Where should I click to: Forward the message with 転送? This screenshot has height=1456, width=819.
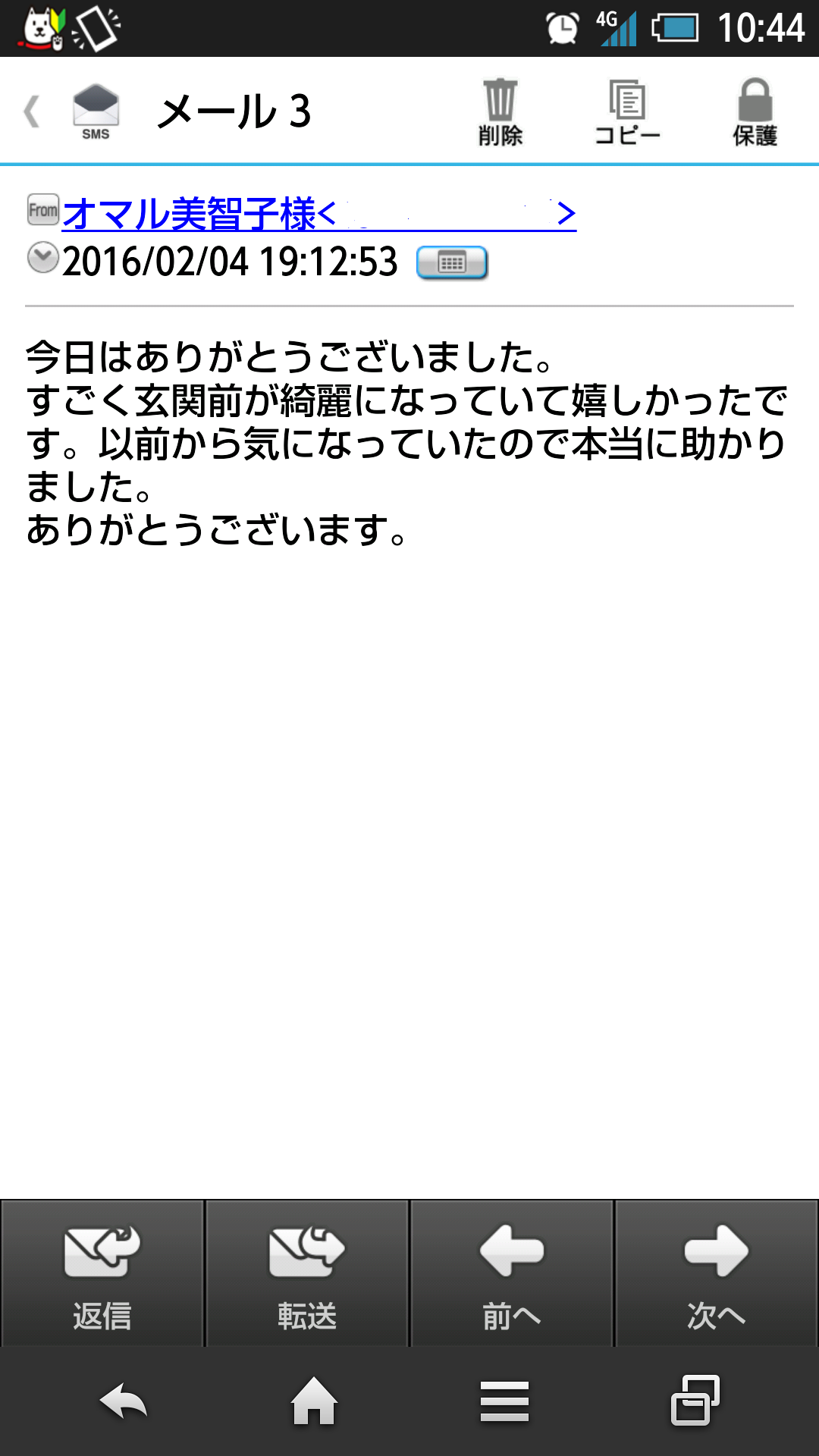307,1274
